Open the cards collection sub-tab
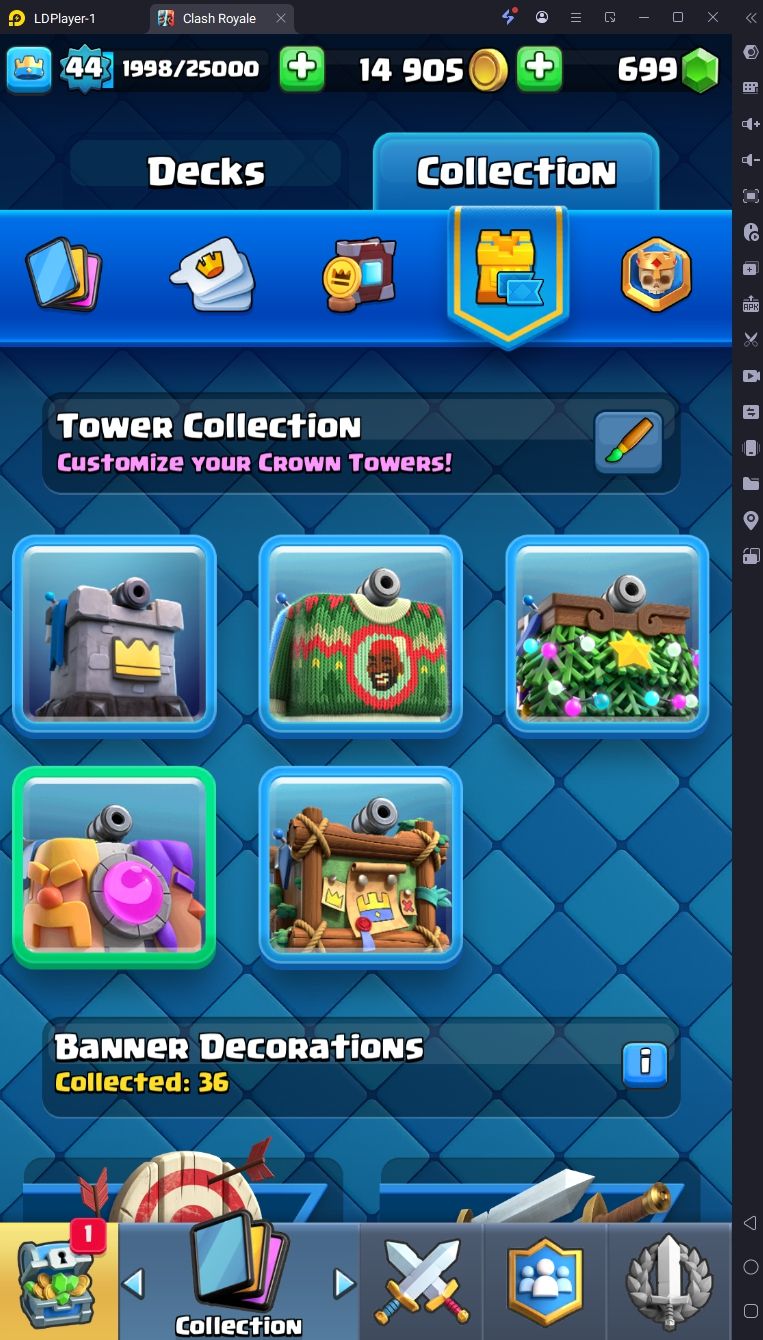The image size is (763, 1340). (x=64, y=274)
